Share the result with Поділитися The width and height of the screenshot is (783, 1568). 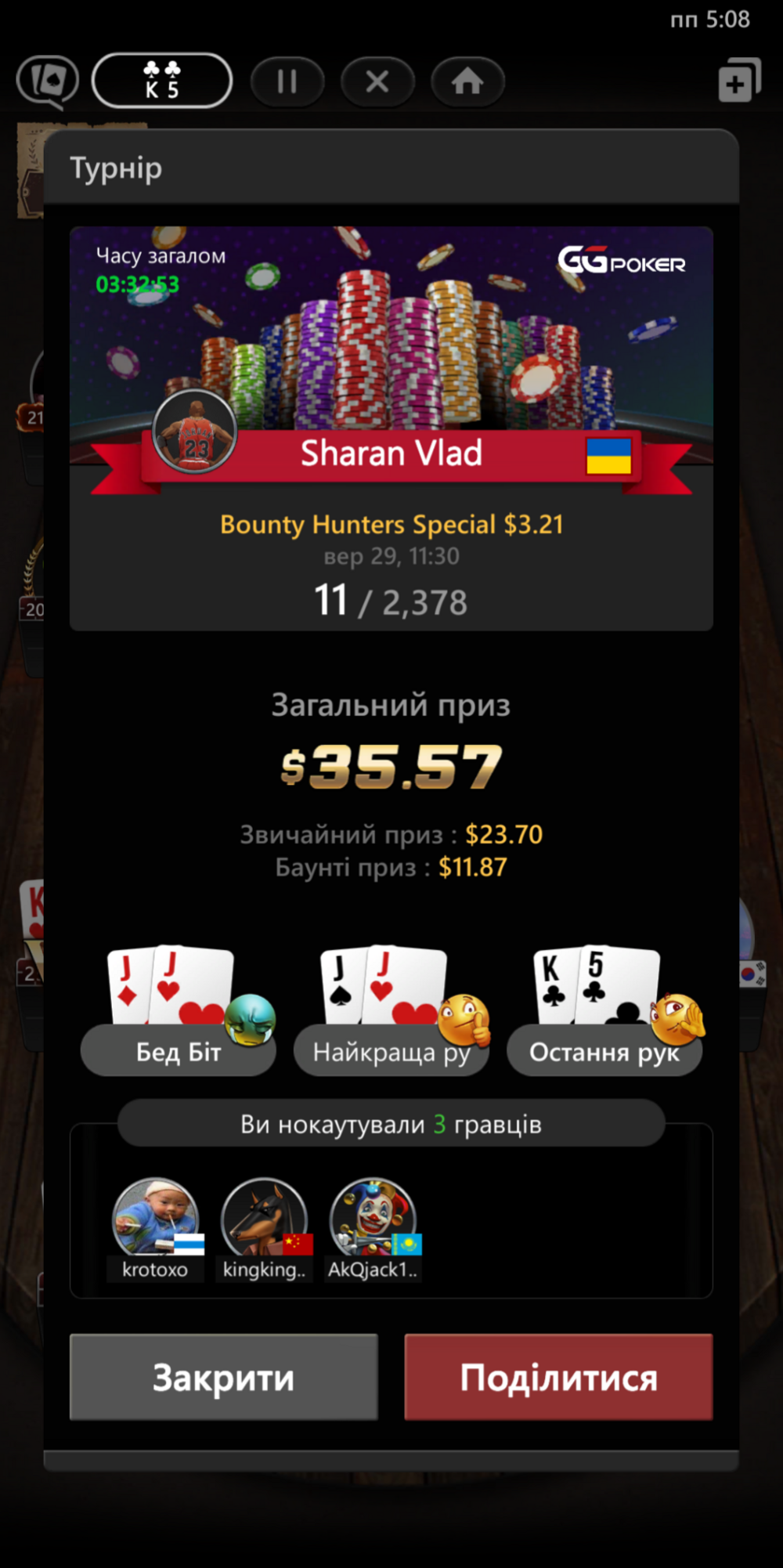click(x=558, y=1377)
